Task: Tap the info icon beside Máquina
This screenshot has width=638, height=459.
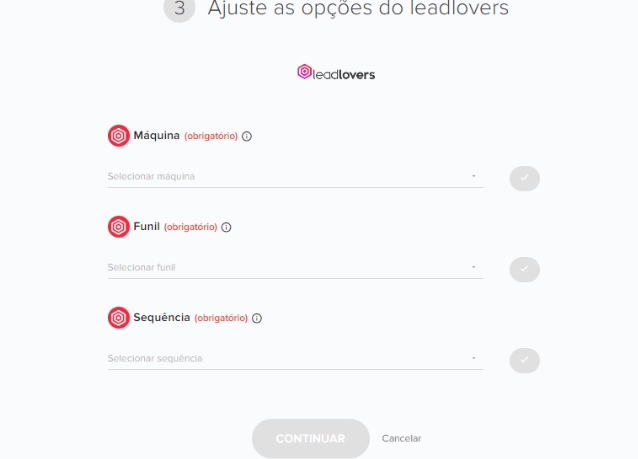Action: (x=247, y=136)
